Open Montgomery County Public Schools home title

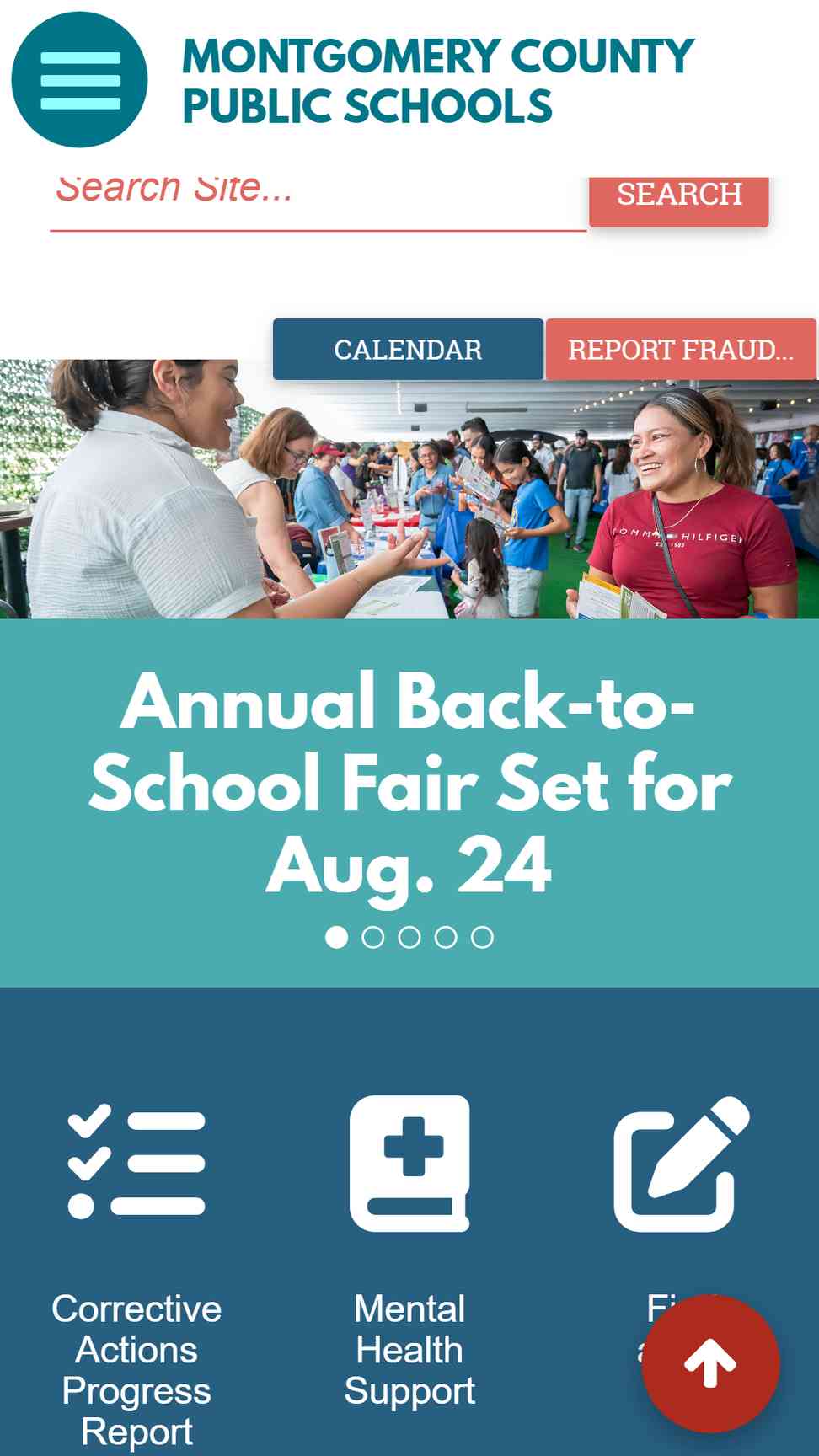tap(438, 81)
